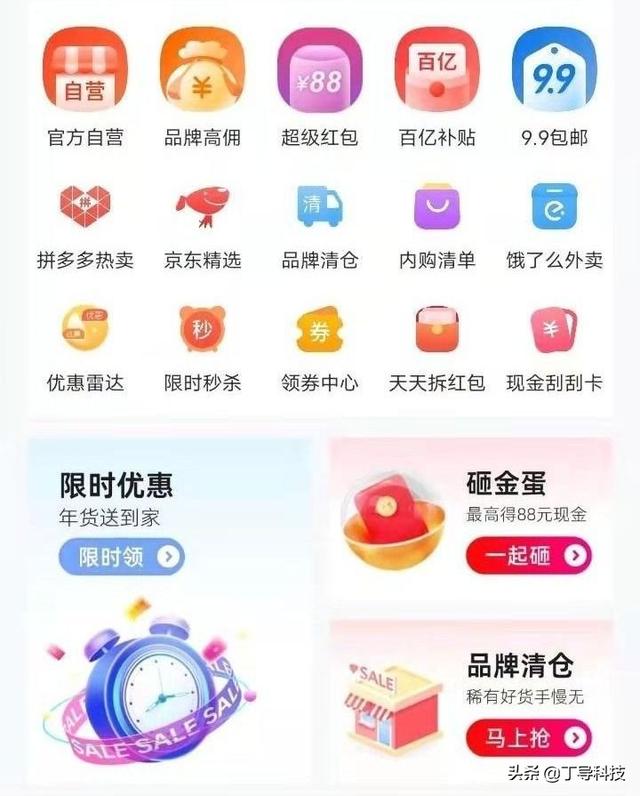Screen dimensions: 640x796
Task: Open 品牌高佣 money bag shortcut
Action: [202, 70]
